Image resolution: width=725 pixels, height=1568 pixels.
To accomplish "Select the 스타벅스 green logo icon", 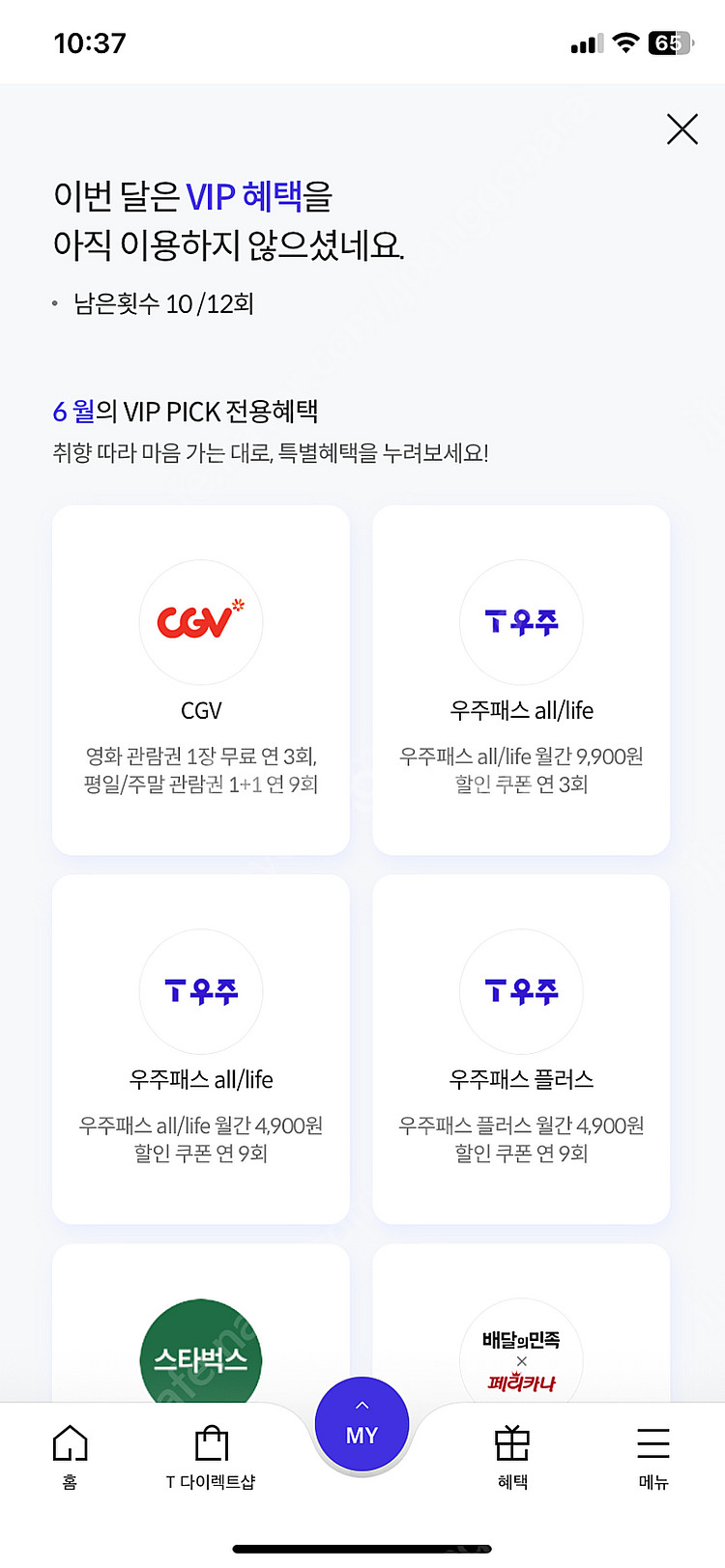I will point(200,1357).
